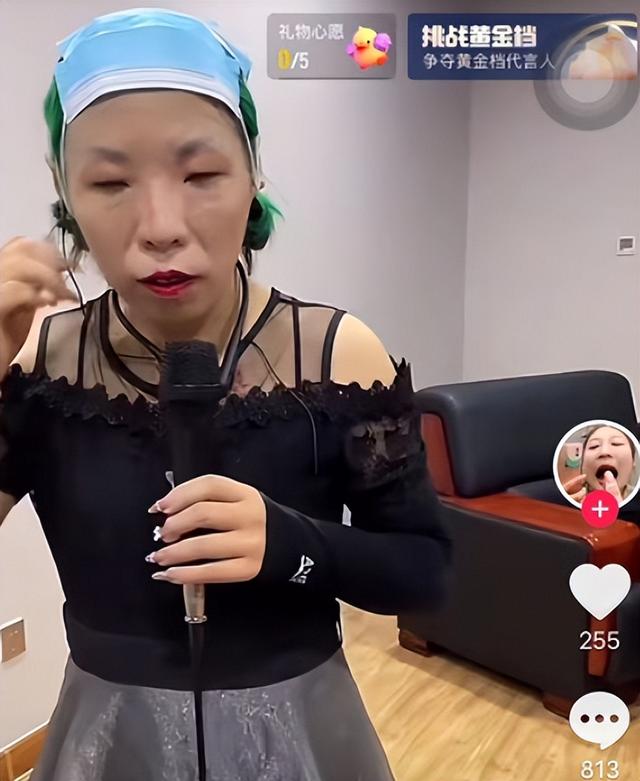Follow the creator with the plus button
Screen dimensions: 640x781
[x=599, y=509]
